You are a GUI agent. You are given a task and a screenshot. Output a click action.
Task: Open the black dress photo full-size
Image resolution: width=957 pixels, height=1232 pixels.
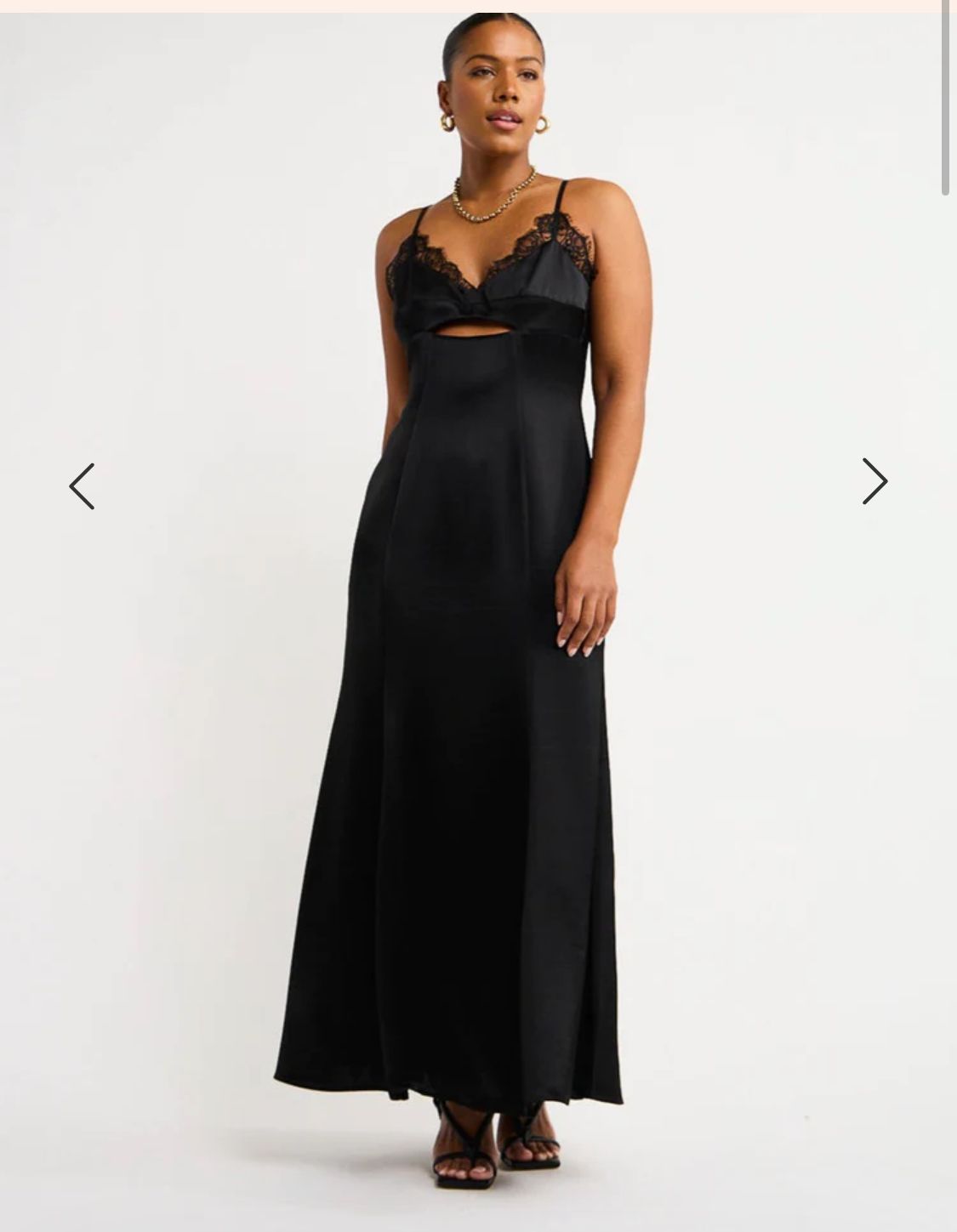[476, 680]
